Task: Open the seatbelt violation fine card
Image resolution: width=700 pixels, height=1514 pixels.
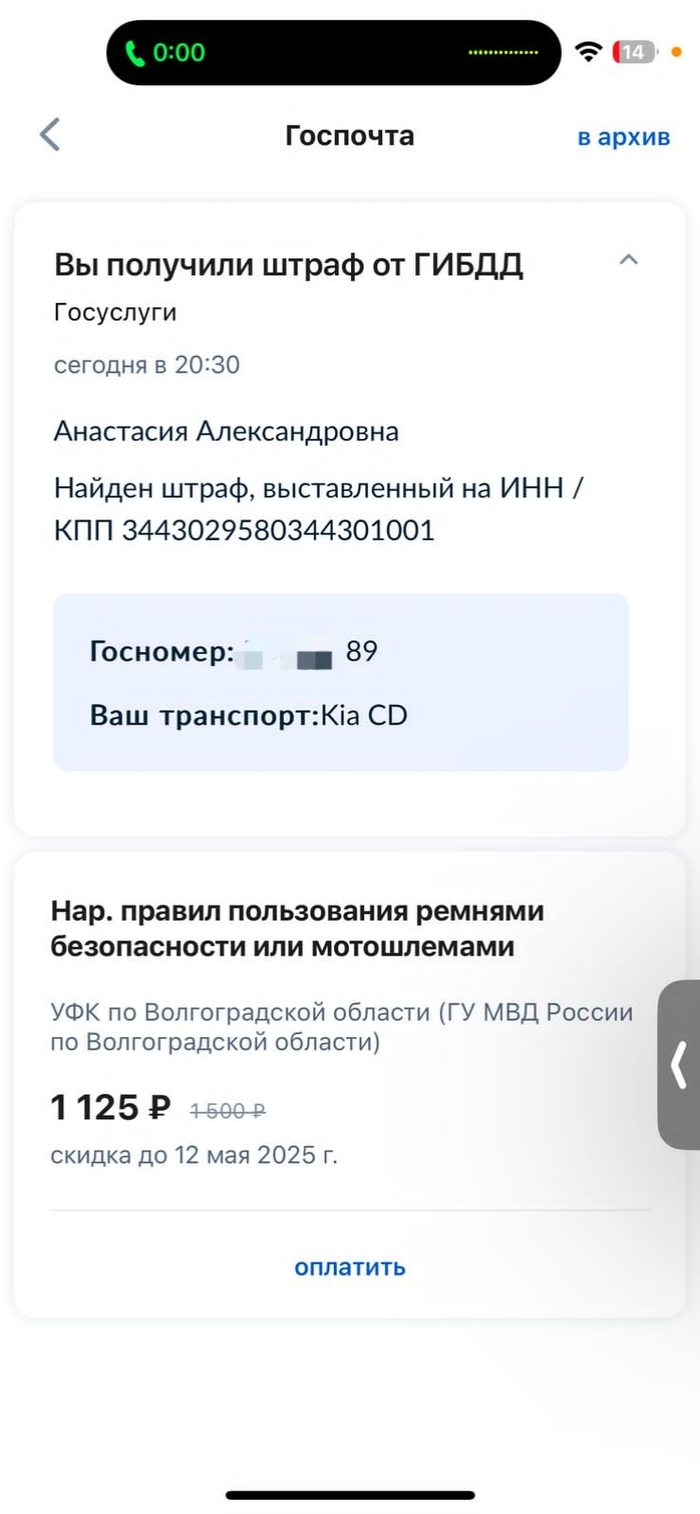Action: click(300, 929)
